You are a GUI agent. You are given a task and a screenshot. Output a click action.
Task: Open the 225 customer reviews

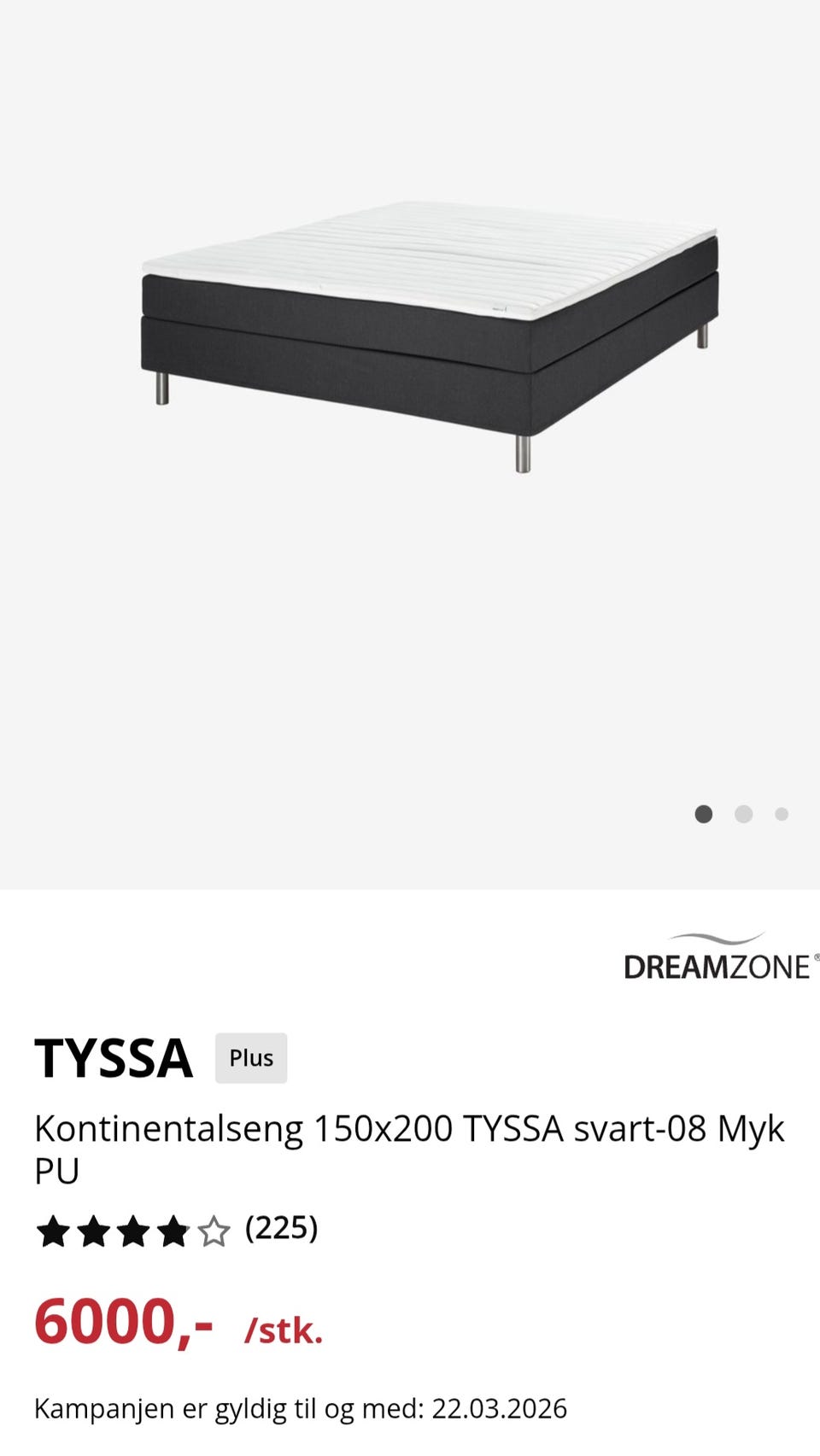[281, 1229]
